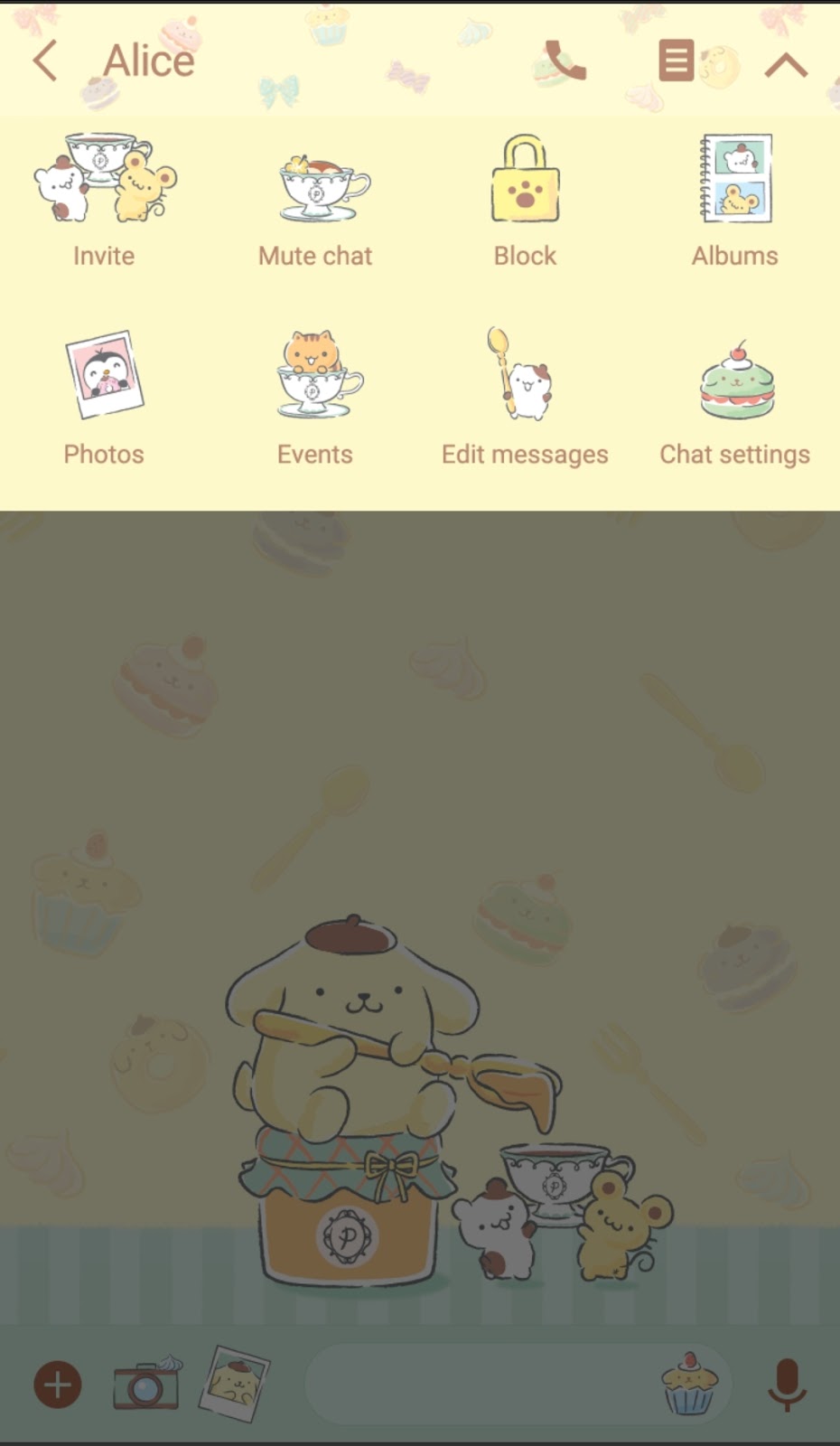Go back from Alice's chat
Screen dimensions: 840x1446
(x=45, y=61)
